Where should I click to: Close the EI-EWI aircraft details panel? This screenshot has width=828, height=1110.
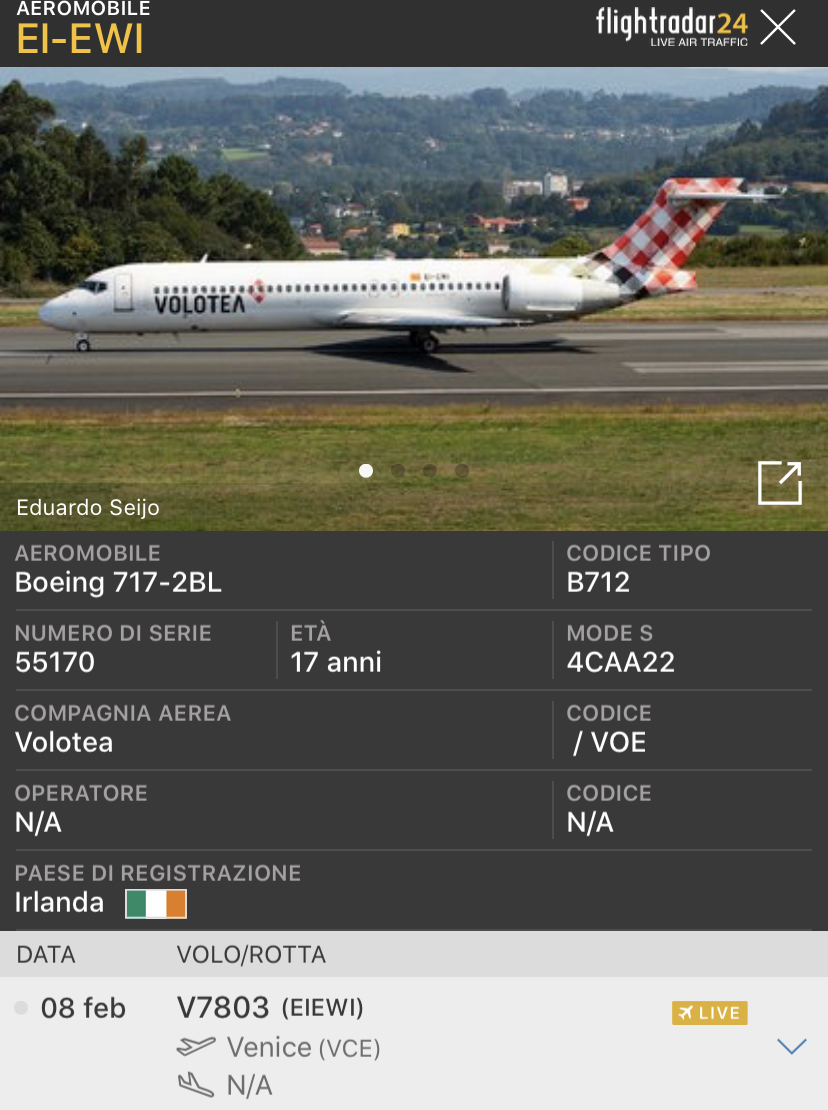[x=777, y=28]
